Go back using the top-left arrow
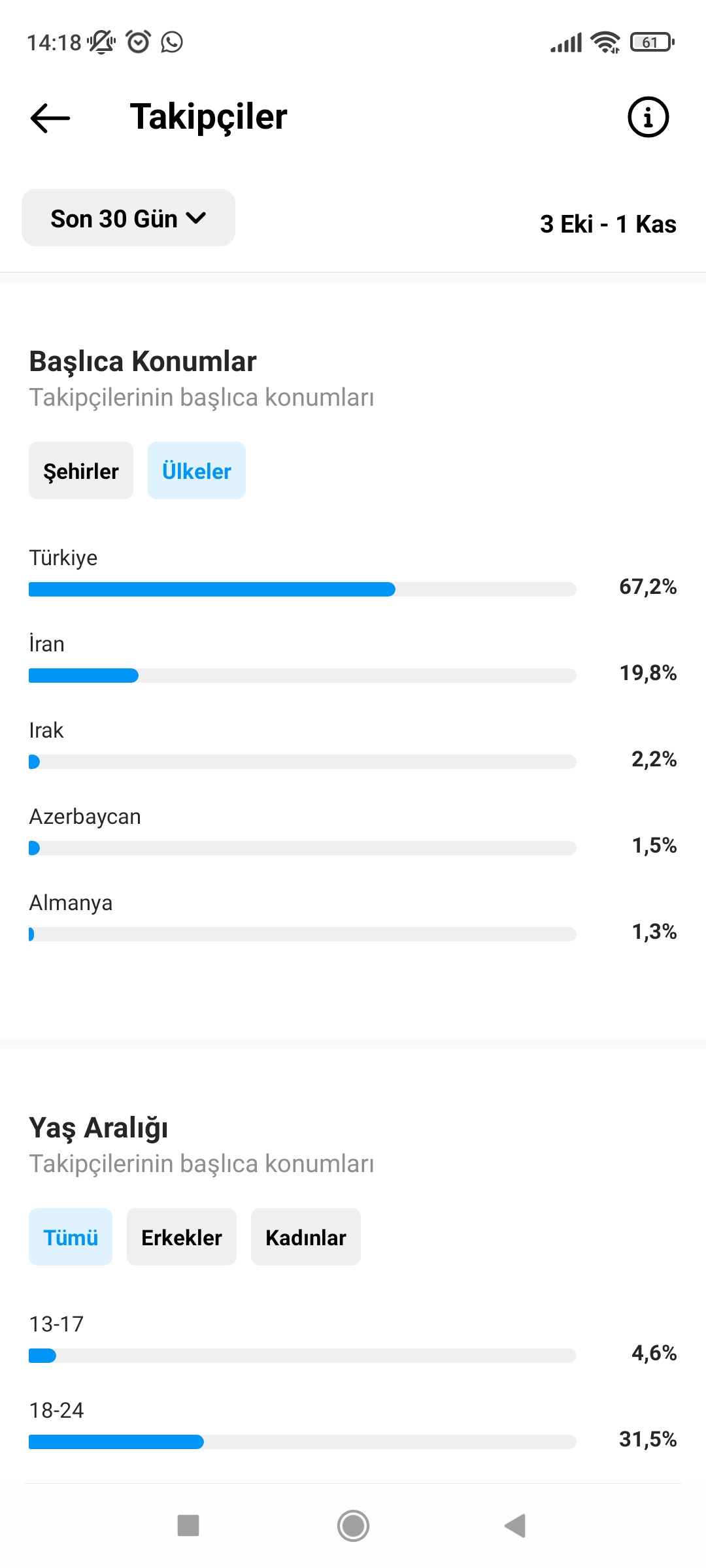 pyautogui.click(x=50, y=118)
